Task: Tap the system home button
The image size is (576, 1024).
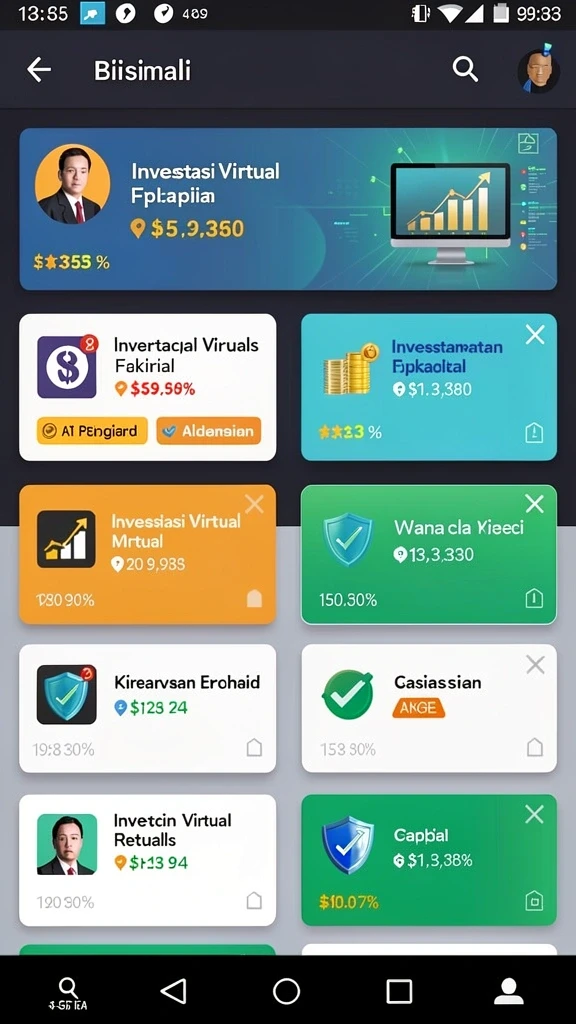Action: (286, 991)
